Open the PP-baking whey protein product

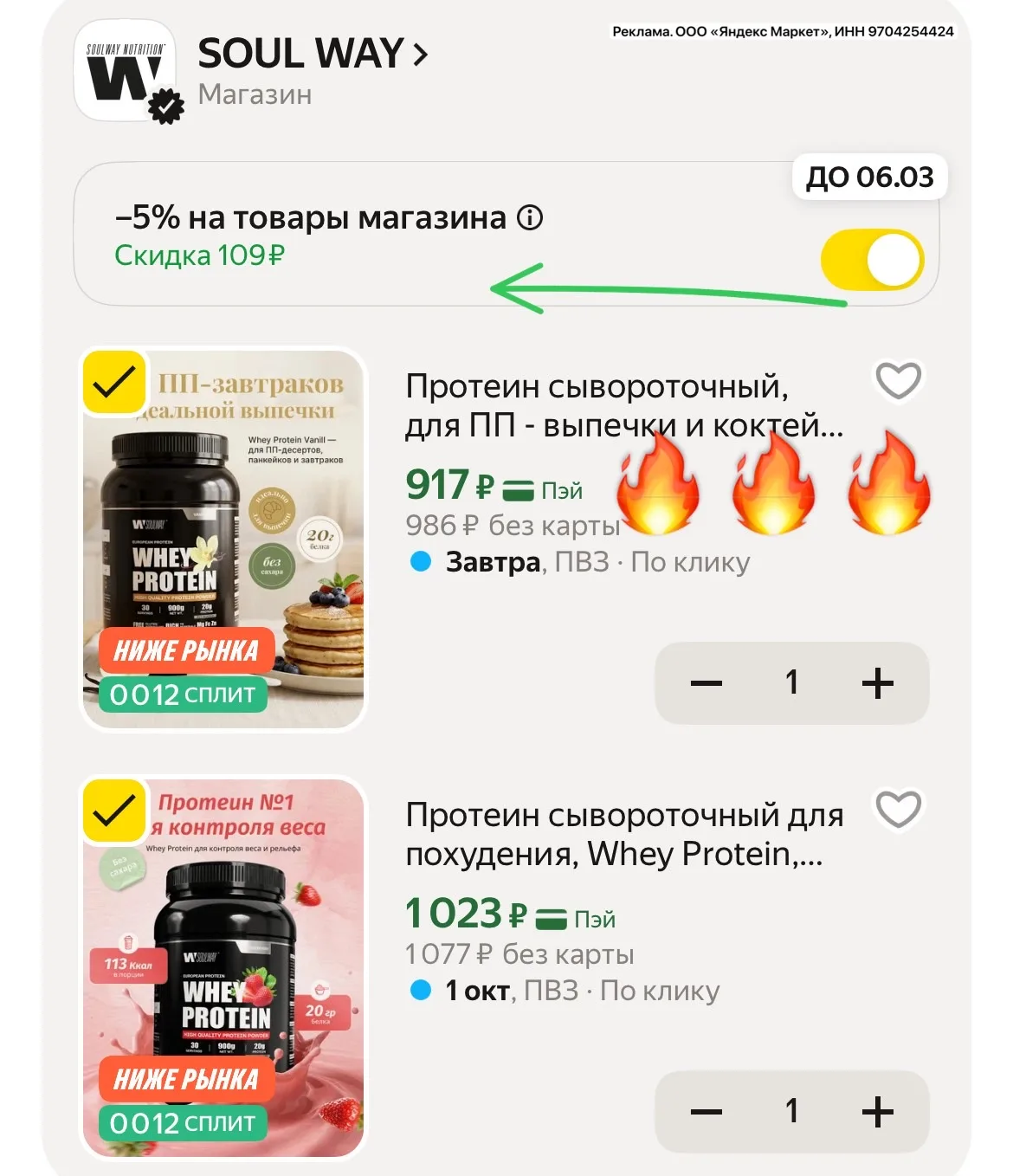pos(623,405)
